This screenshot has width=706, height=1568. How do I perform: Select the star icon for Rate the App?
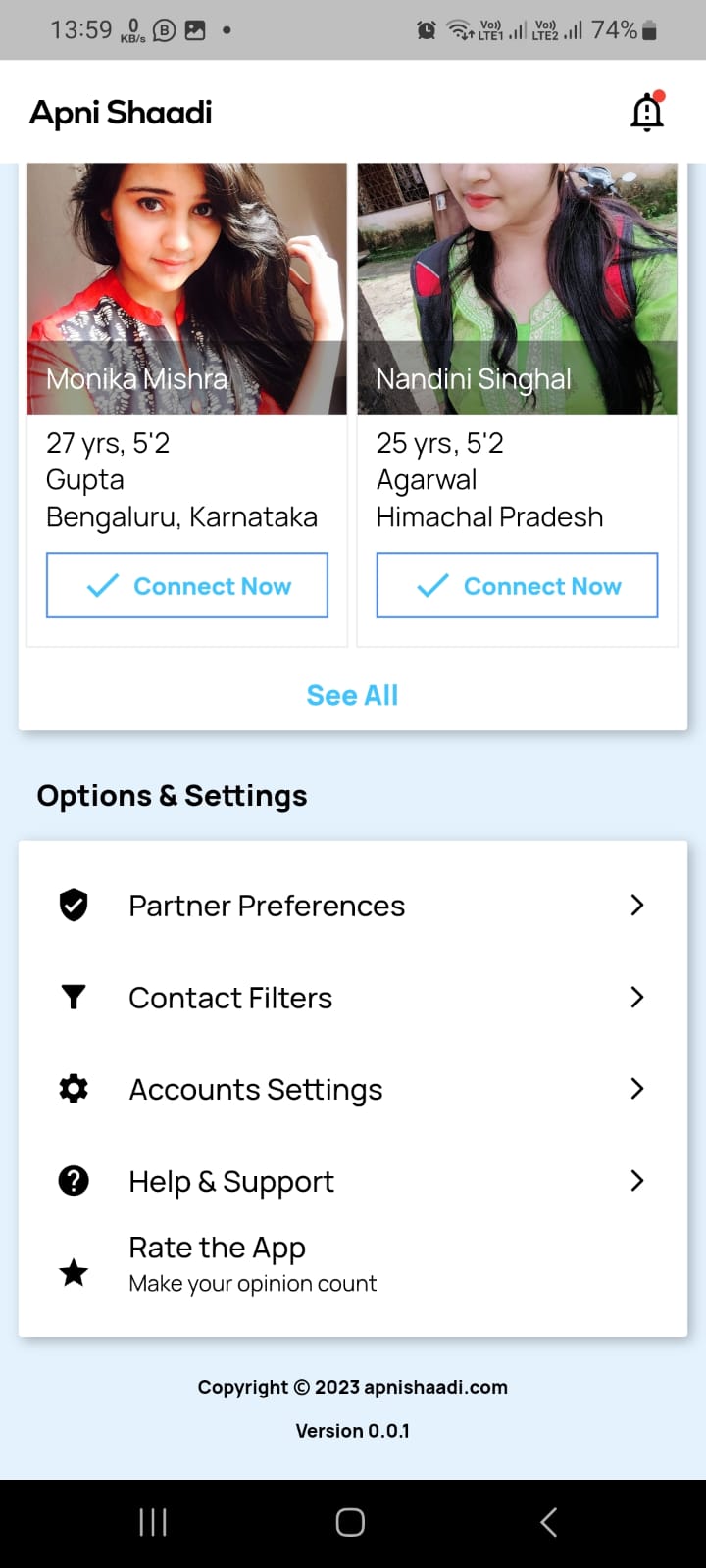(x=73, y=1272)
